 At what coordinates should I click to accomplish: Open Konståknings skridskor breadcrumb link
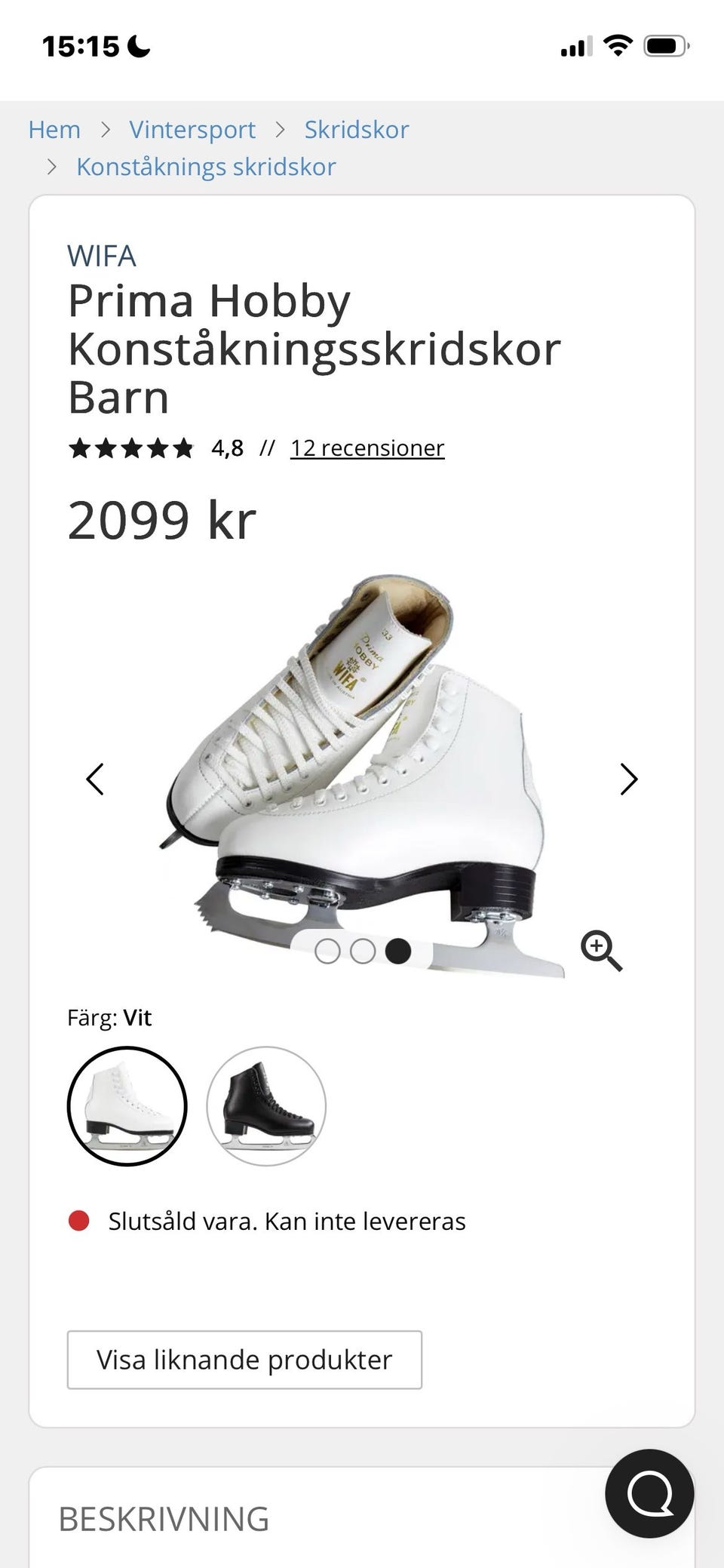pyautogui.click(x=206, y=167)
